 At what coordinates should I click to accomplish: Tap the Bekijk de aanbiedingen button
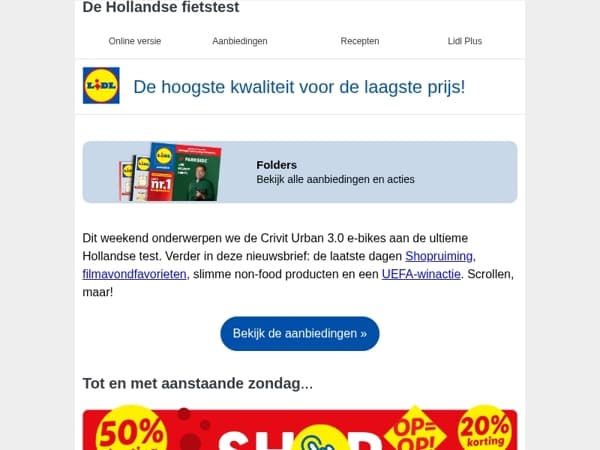pyautogui.click(x=300, y=333)
